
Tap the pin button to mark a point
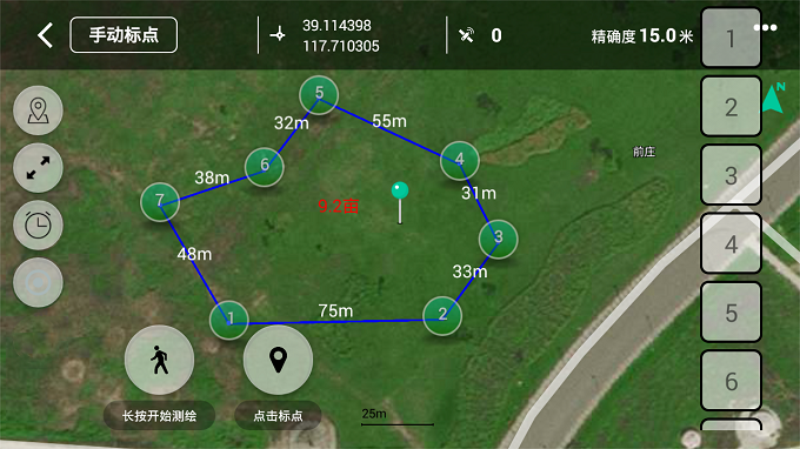[x=278, y=360]
